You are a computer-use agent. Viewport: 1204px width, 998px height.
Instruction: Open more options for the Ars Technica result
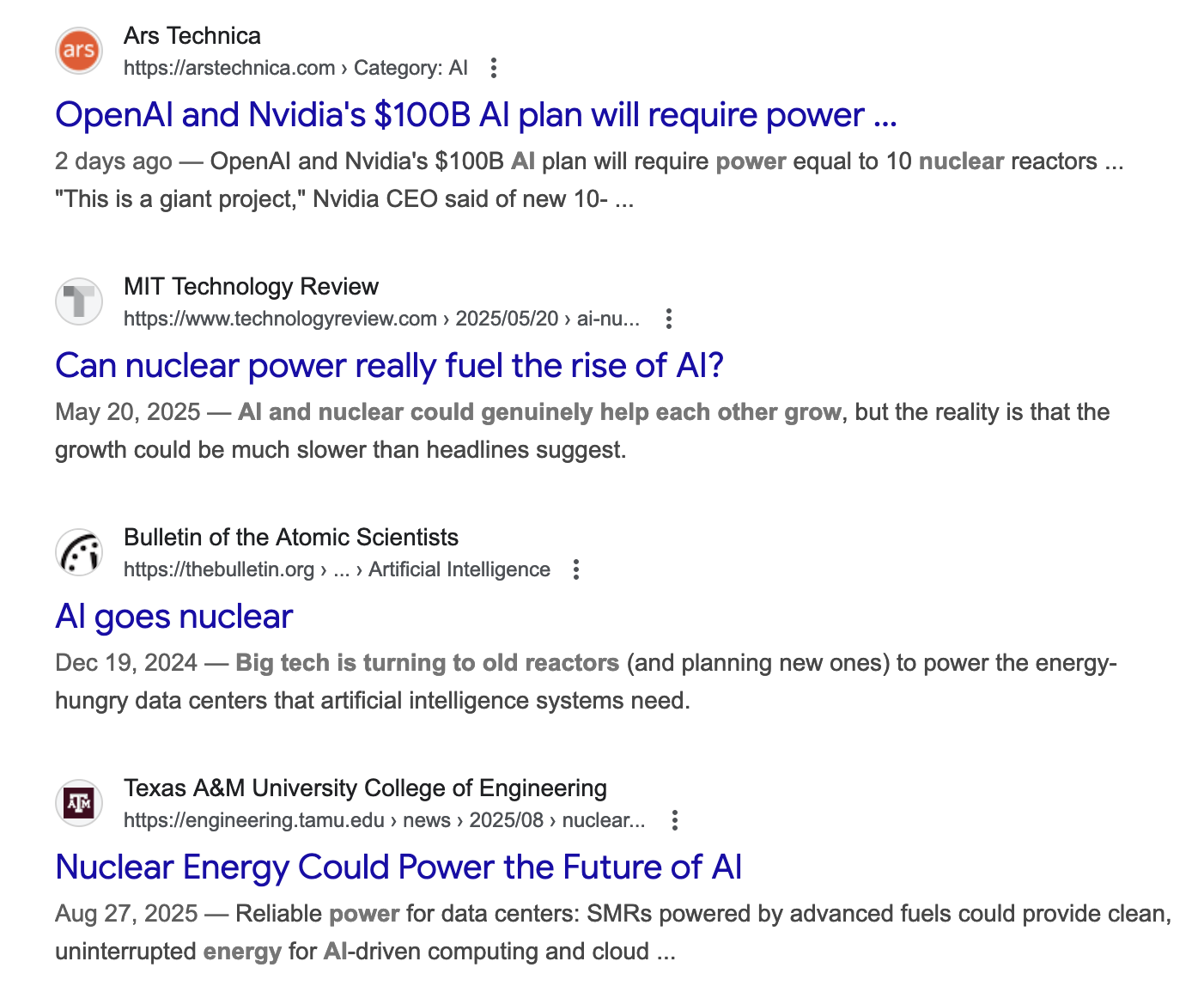click(x=493, y=68)
